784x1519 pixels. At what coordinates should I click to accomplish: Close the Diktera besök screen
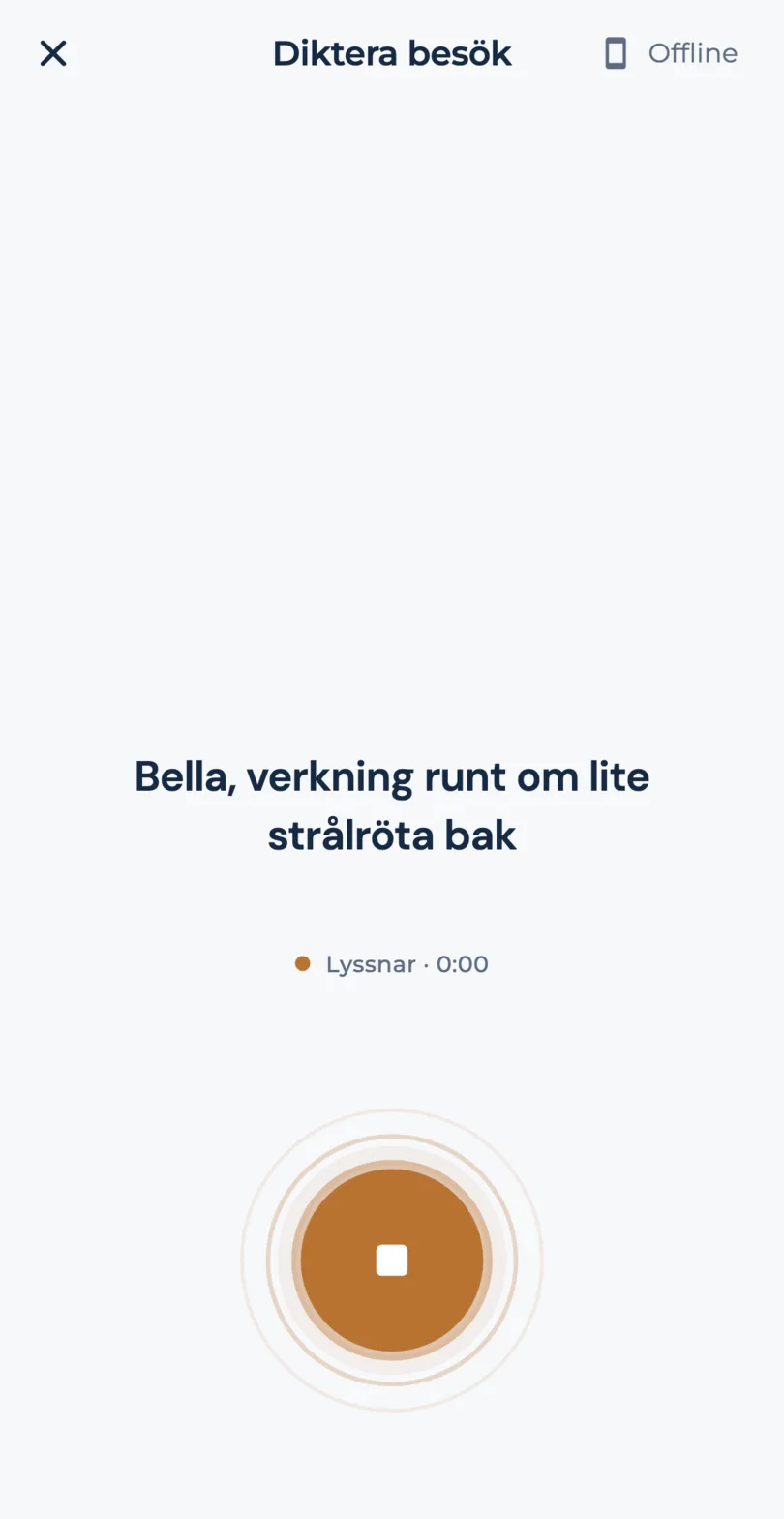pos(53,53)
